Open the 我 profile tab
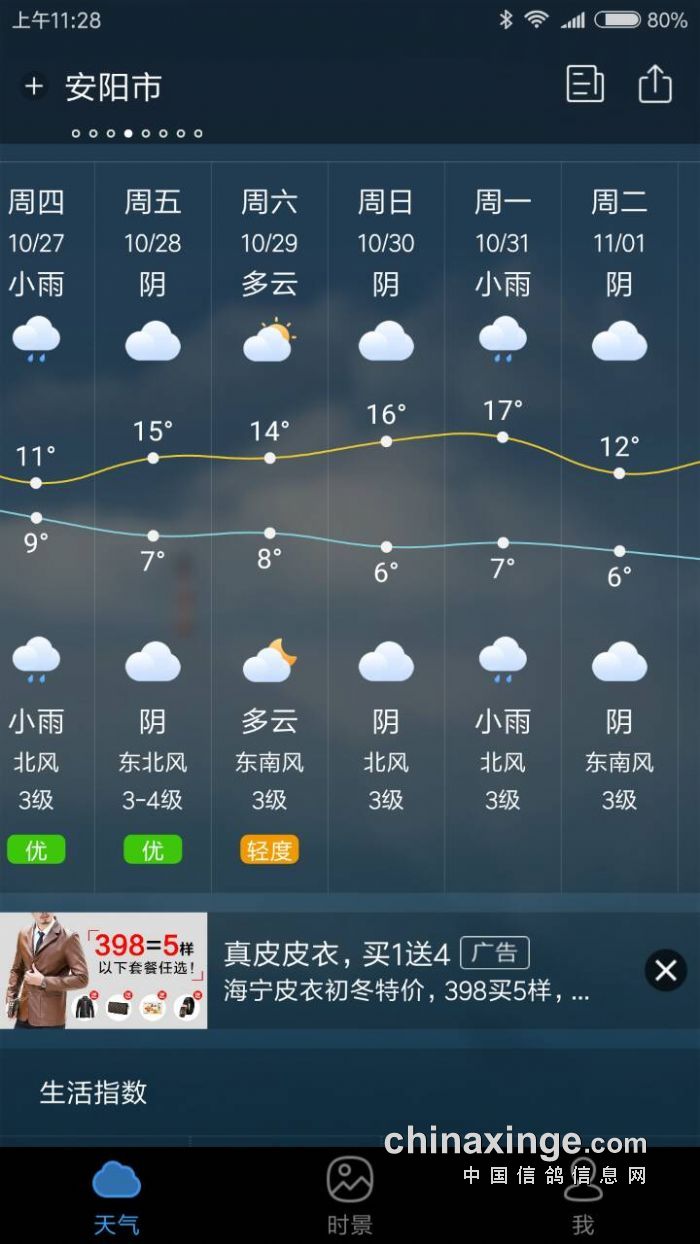 (583, 1195)
